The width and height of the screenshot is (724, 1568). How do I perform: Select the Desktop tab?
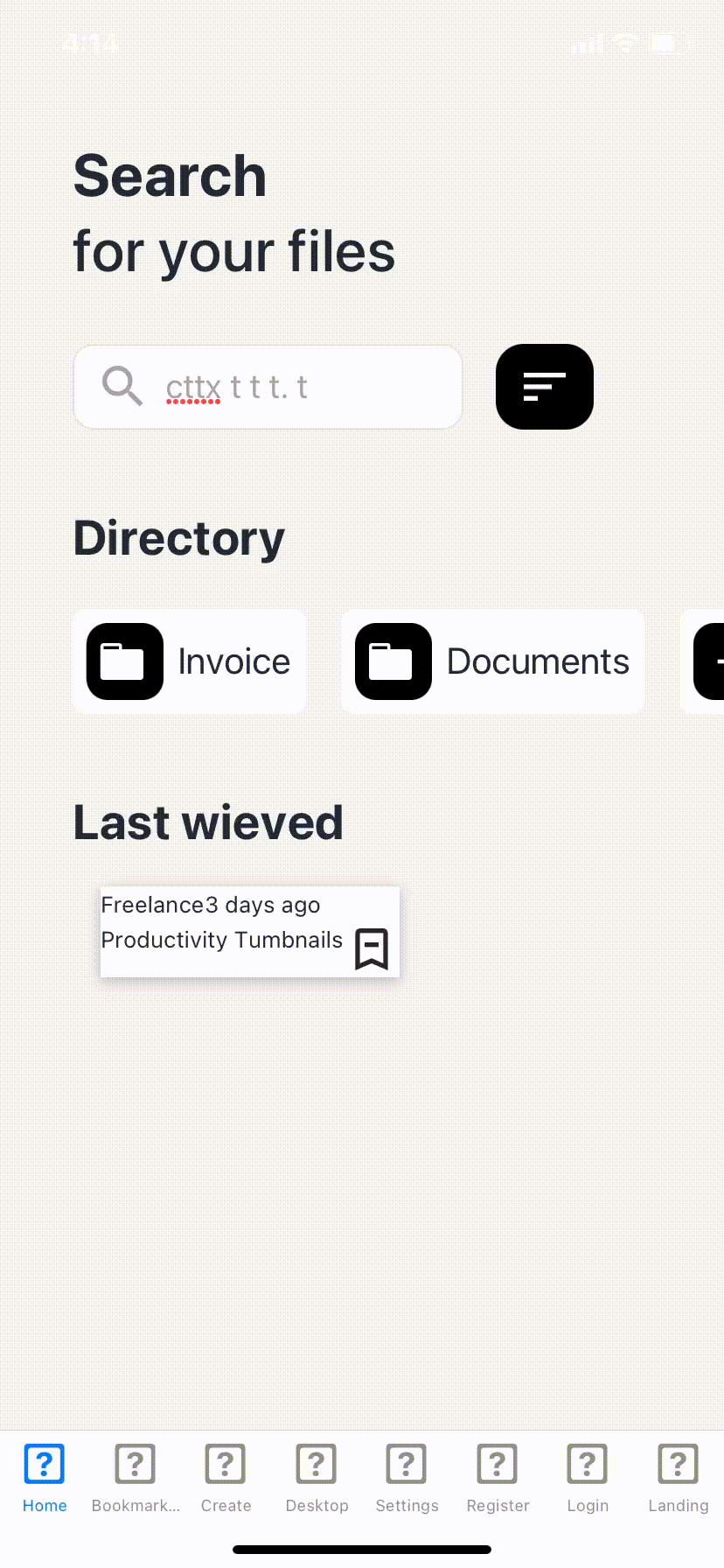tap(317, 1479)
